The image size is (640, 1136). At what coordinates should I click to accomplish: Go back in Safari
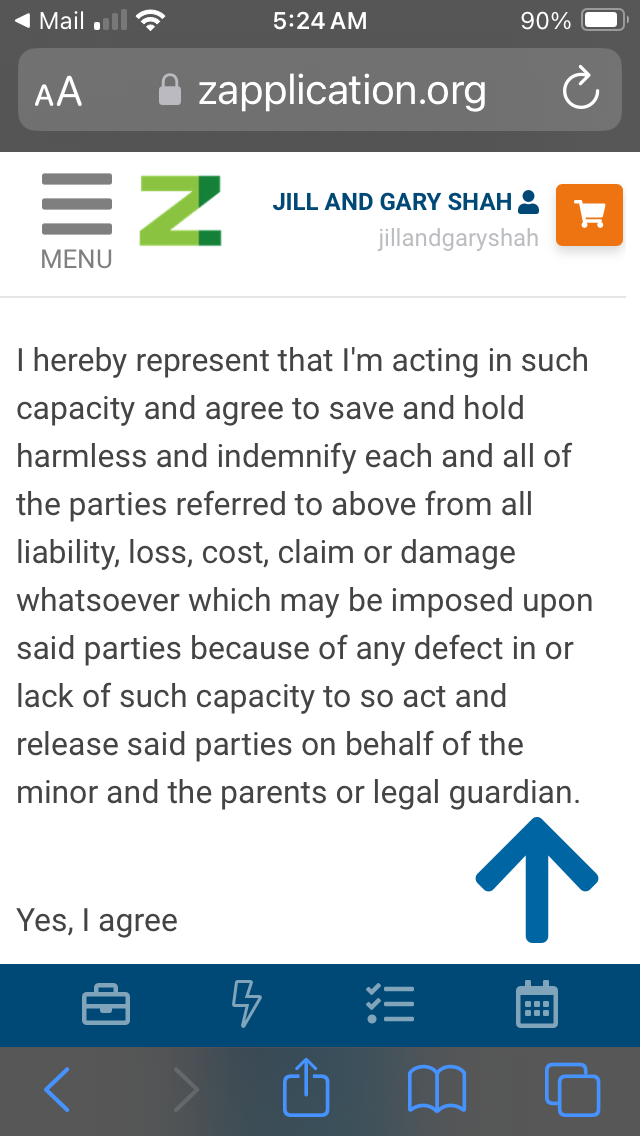pos(58,1090)
